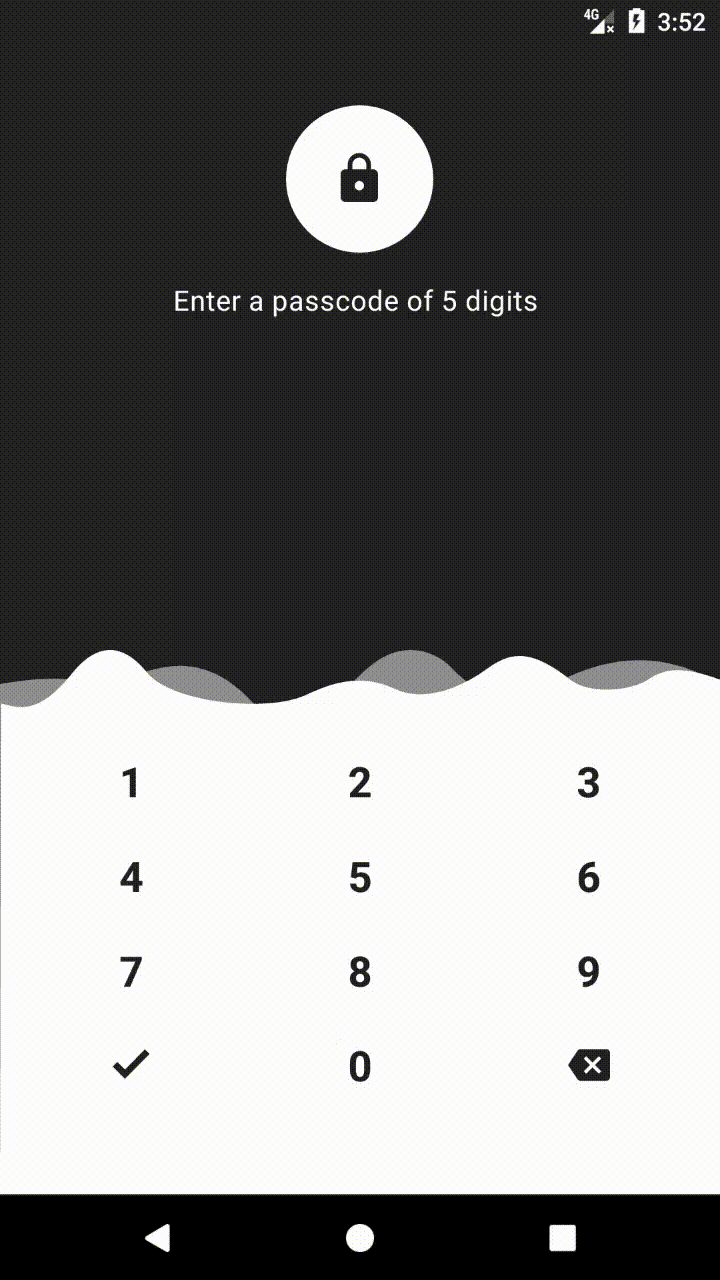Image resolution: width=720 pixels, height=1280 pixels.
Task: Enter digit 7 on the keypad
Action: [x=131, y=972]
